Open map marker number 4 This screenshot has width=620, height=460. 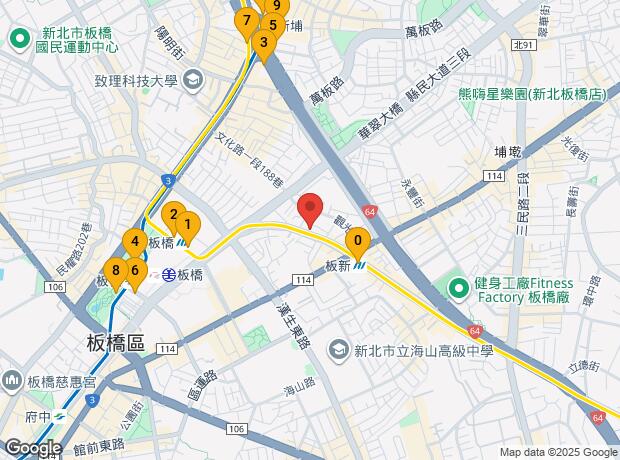tap(134, 241)
